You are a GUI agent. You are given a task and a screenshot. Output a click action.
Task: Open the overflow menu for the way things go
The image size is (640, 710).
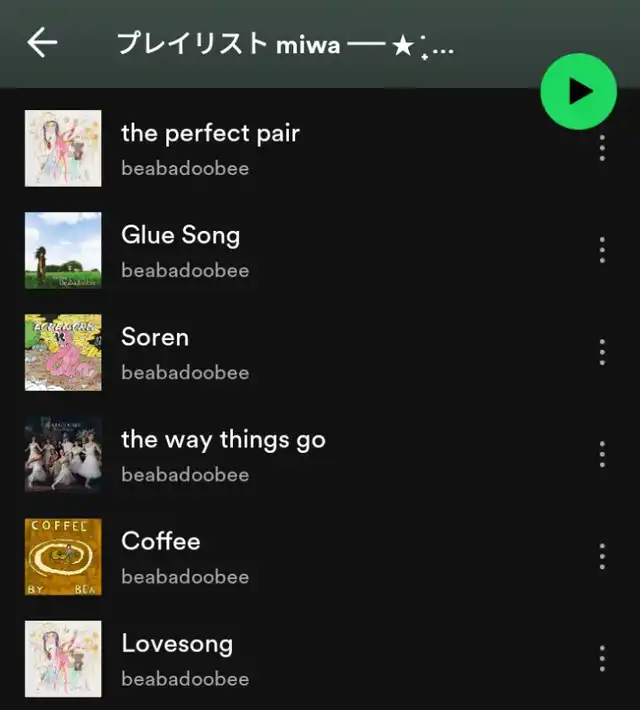(x=602, y=454)
